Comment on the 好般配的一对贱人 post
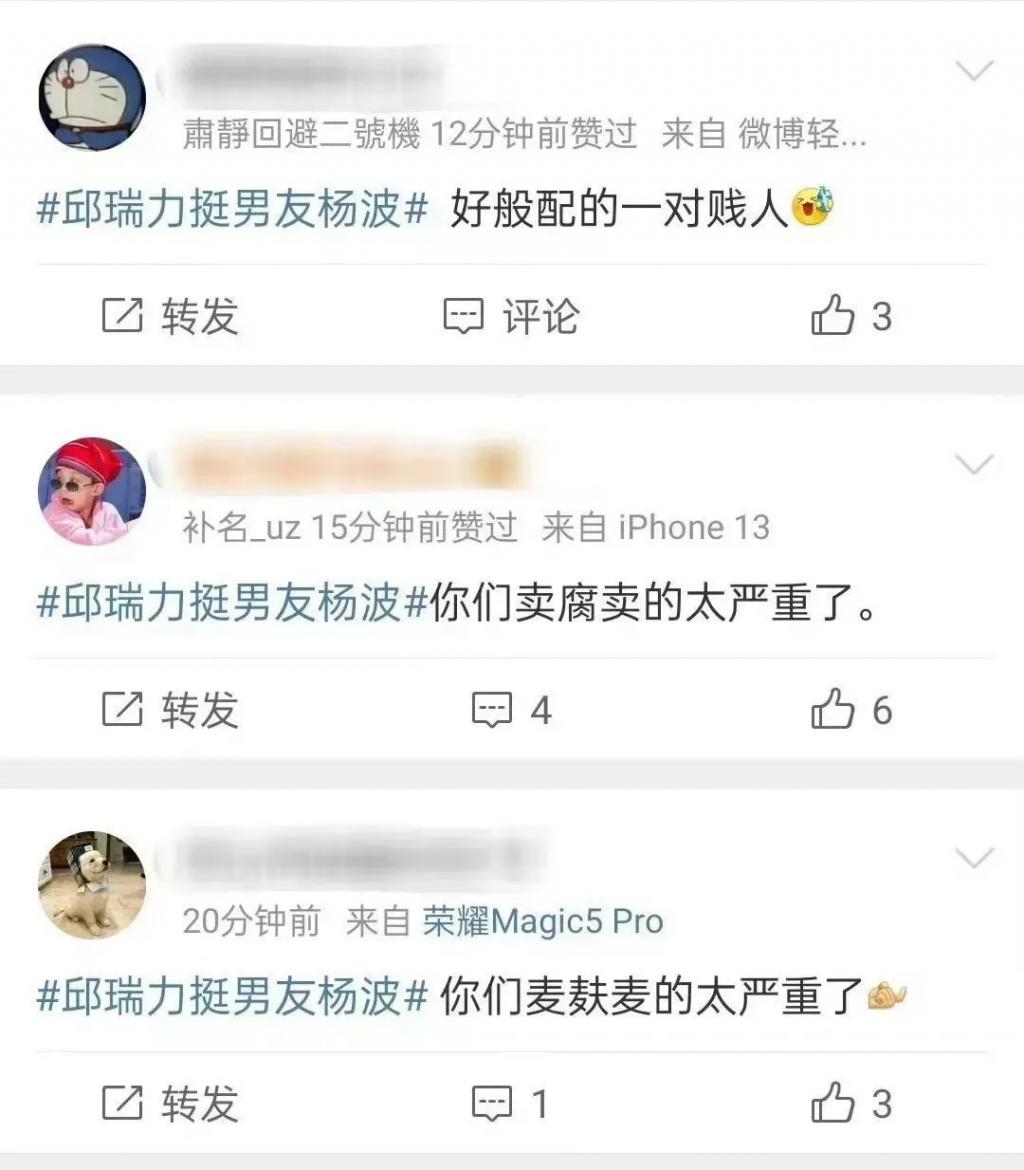1024x1170 pixels. tap(511, 317)
